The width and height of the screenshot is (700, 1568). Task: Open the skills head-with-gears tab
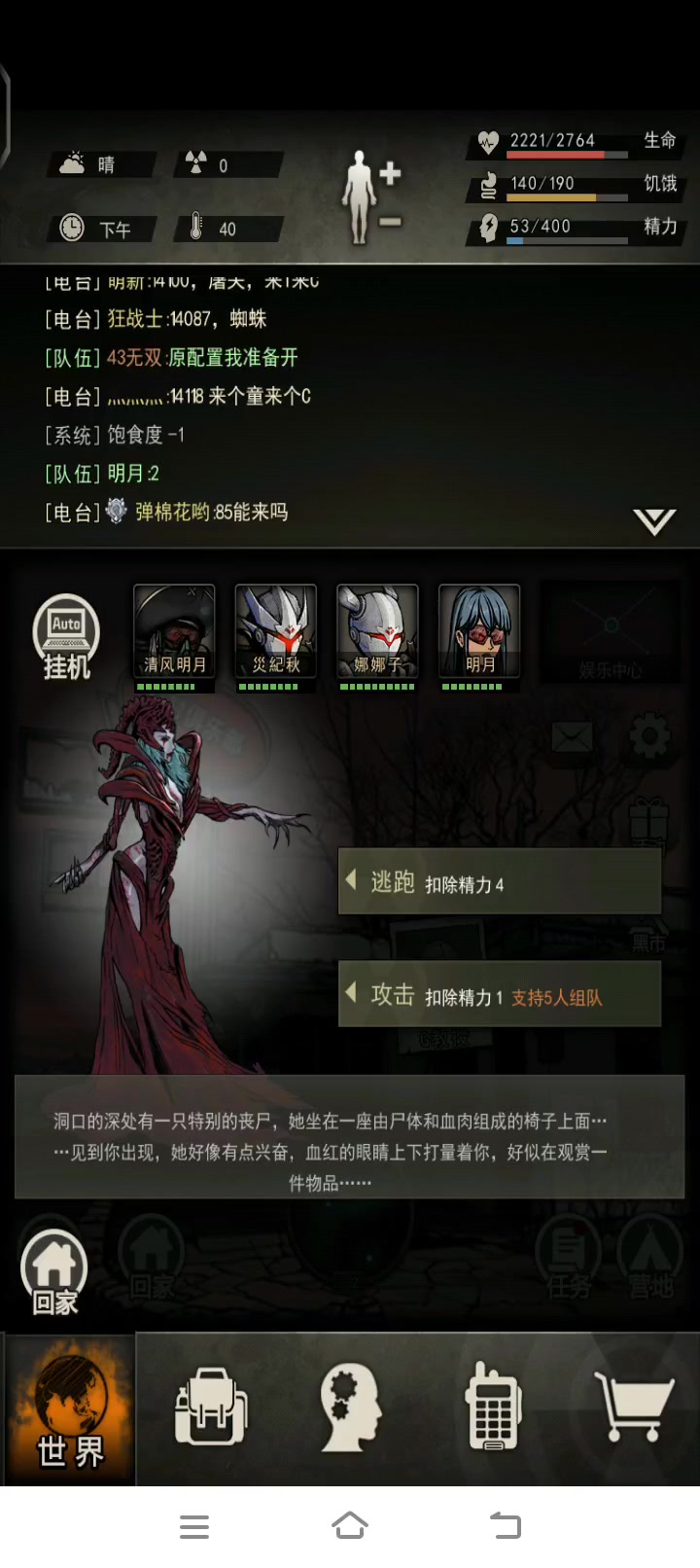(x=350, y=1408)
